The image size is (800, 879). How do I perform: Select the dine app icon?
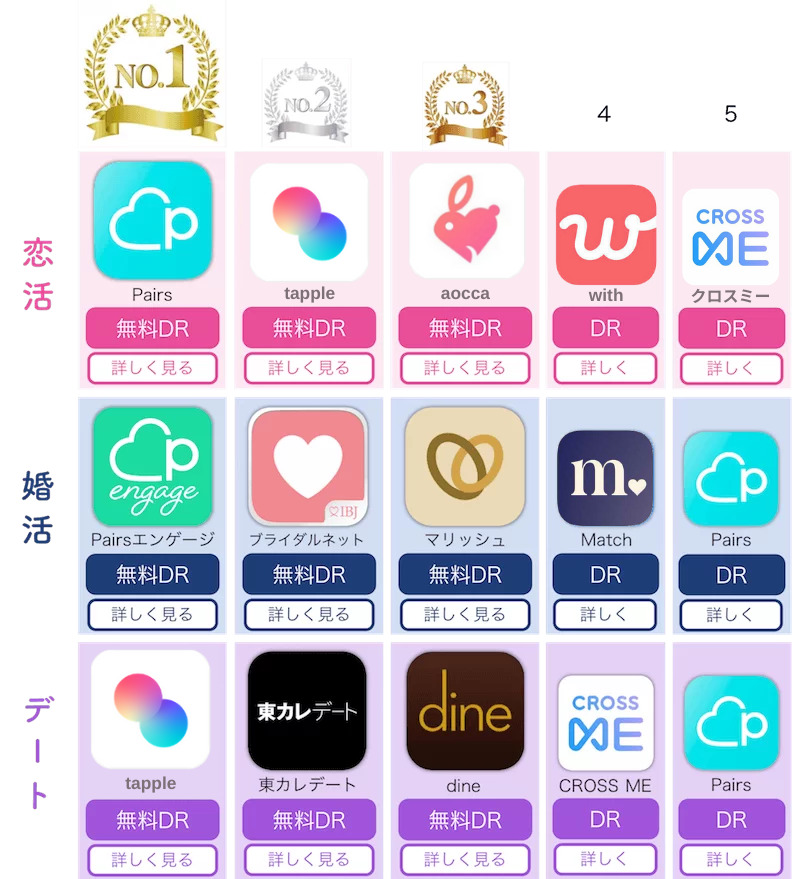coord(464,713)
